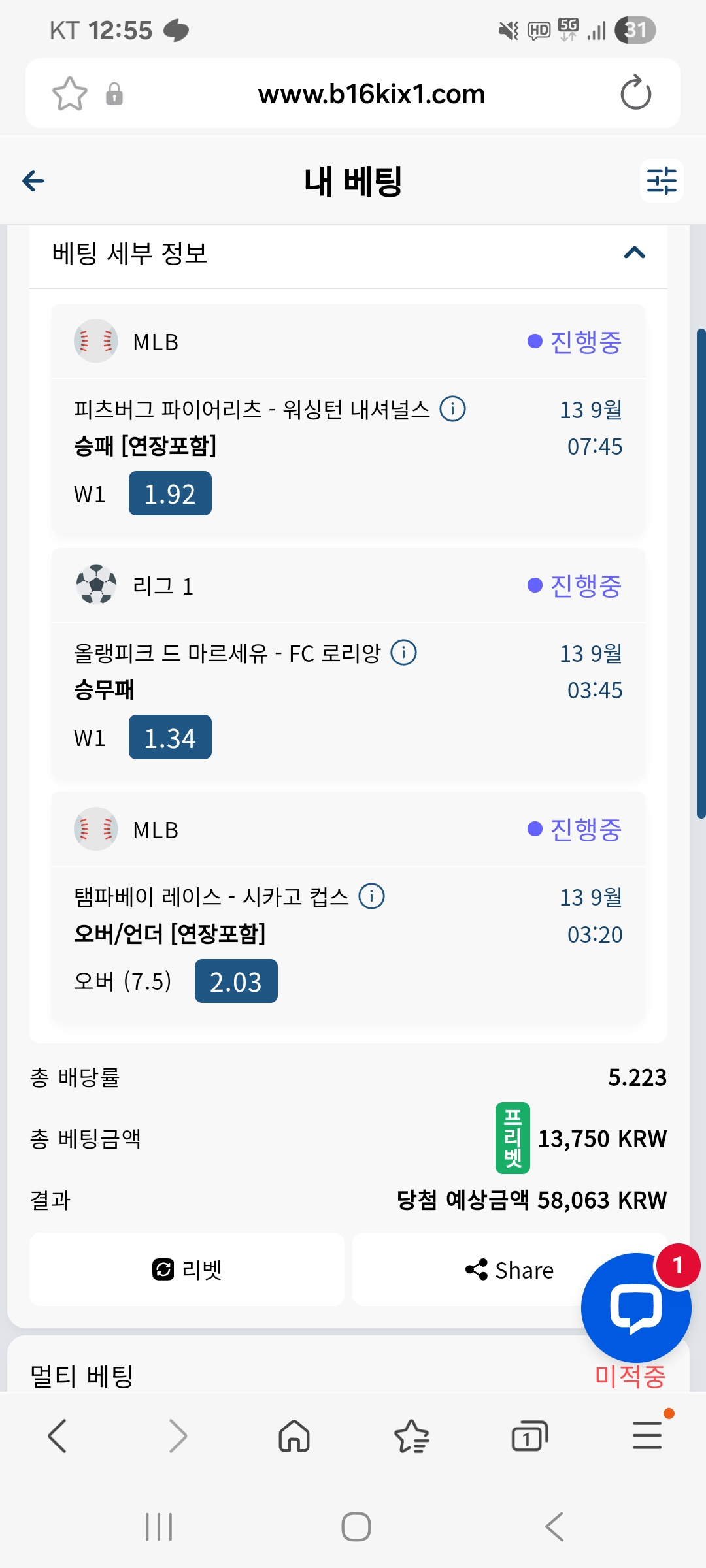Screen dimensions: 706x1568
Task: Reload the web page
Action: pos(635,93)
